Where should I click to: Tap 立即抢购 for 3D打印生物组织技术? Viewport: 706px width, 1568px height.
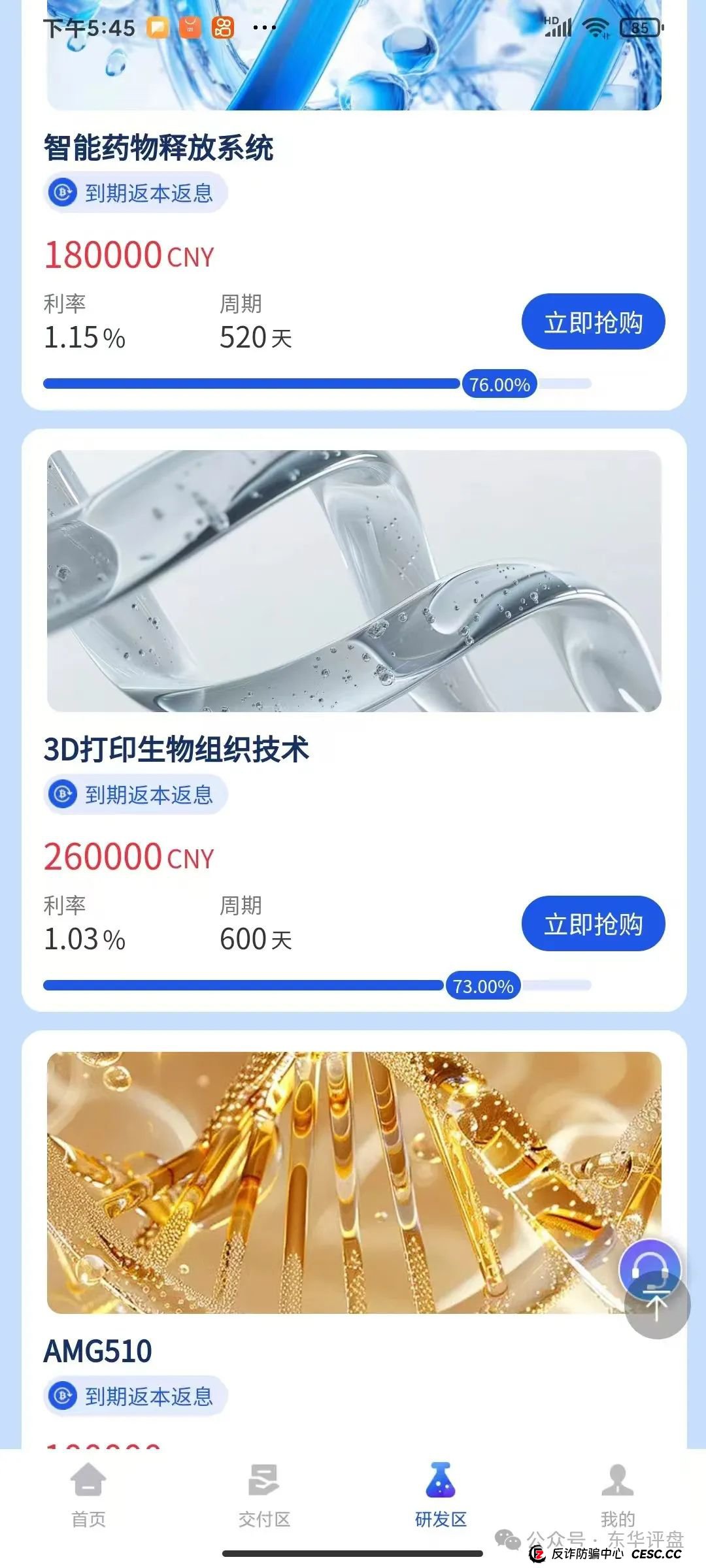(593, 924)
